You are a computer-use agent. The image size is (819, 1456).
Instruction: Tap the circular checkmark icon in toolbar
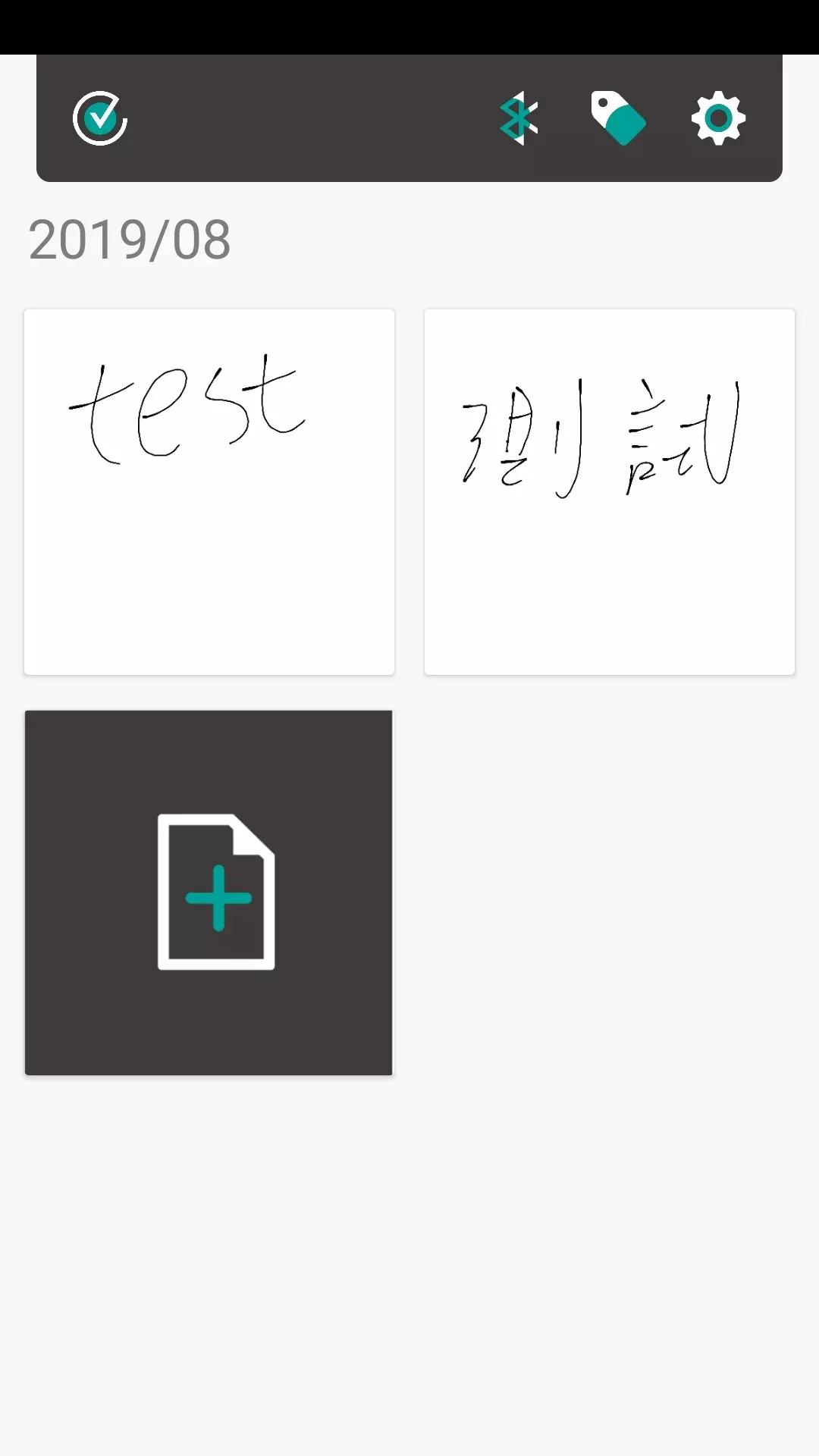click(100, 118)
